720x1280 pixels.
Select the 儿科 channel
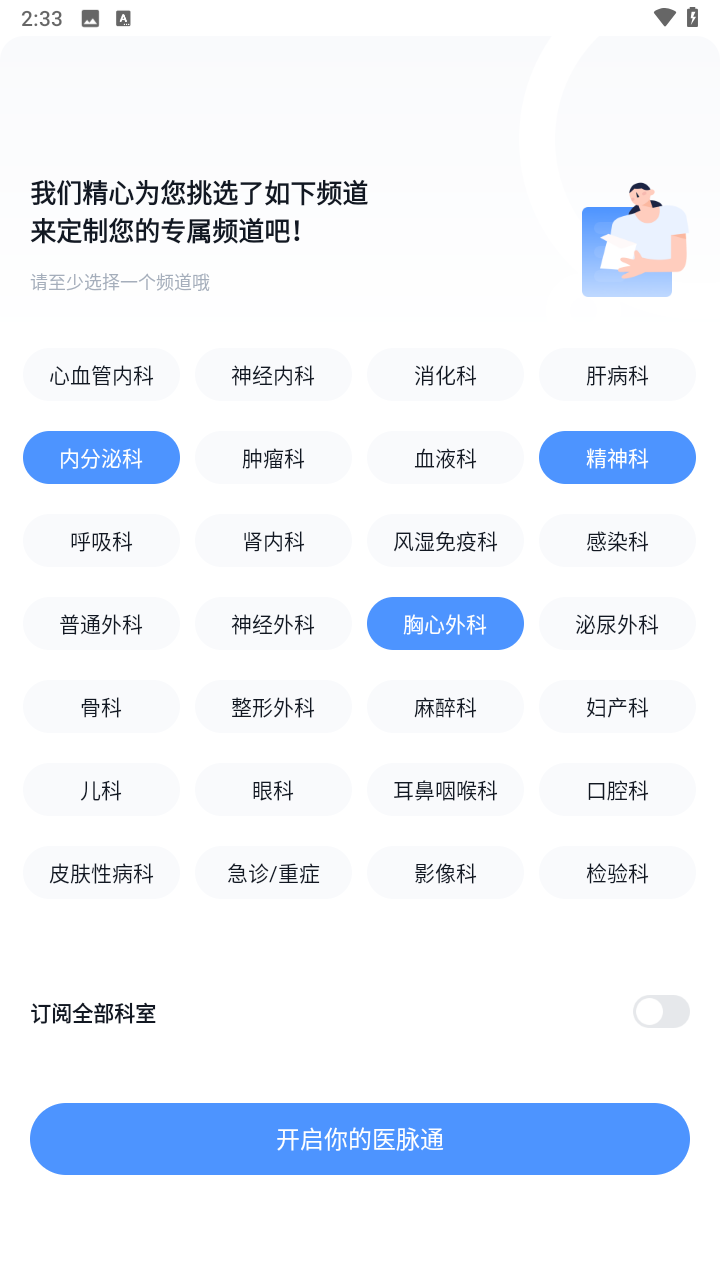pyautogui.click(x=101, y=790)
